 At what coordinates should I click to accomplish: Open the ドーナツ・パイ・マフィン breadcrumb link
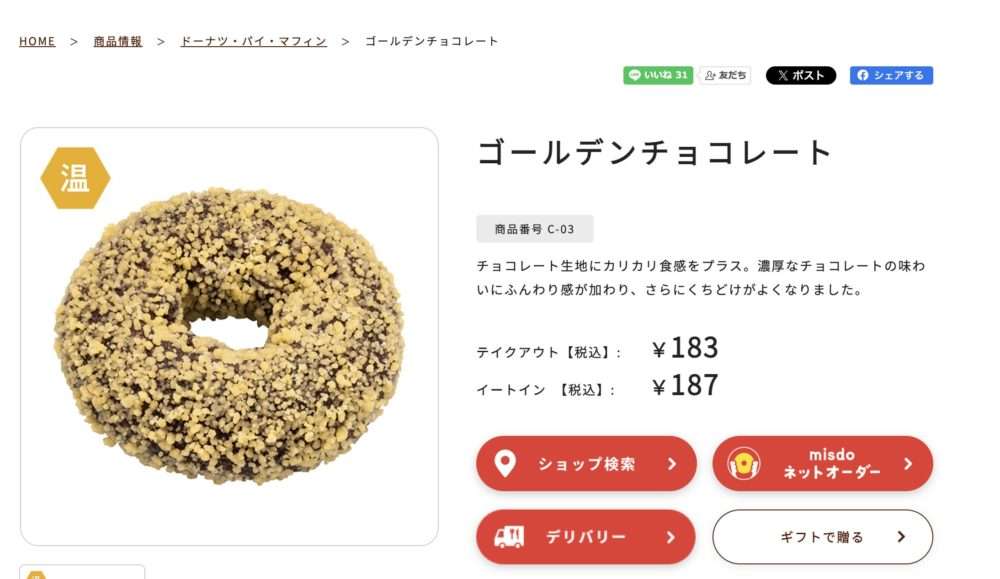tap(253, 41)
